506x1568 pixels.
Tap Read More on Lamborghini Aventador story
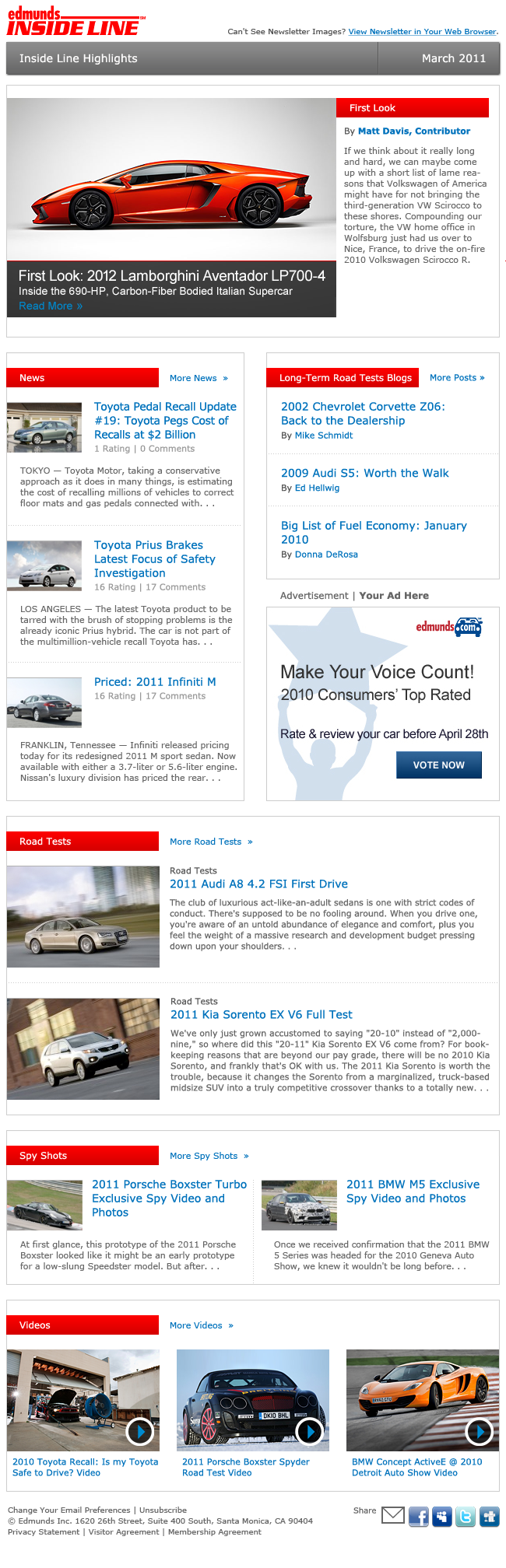[x=51, y=306]
